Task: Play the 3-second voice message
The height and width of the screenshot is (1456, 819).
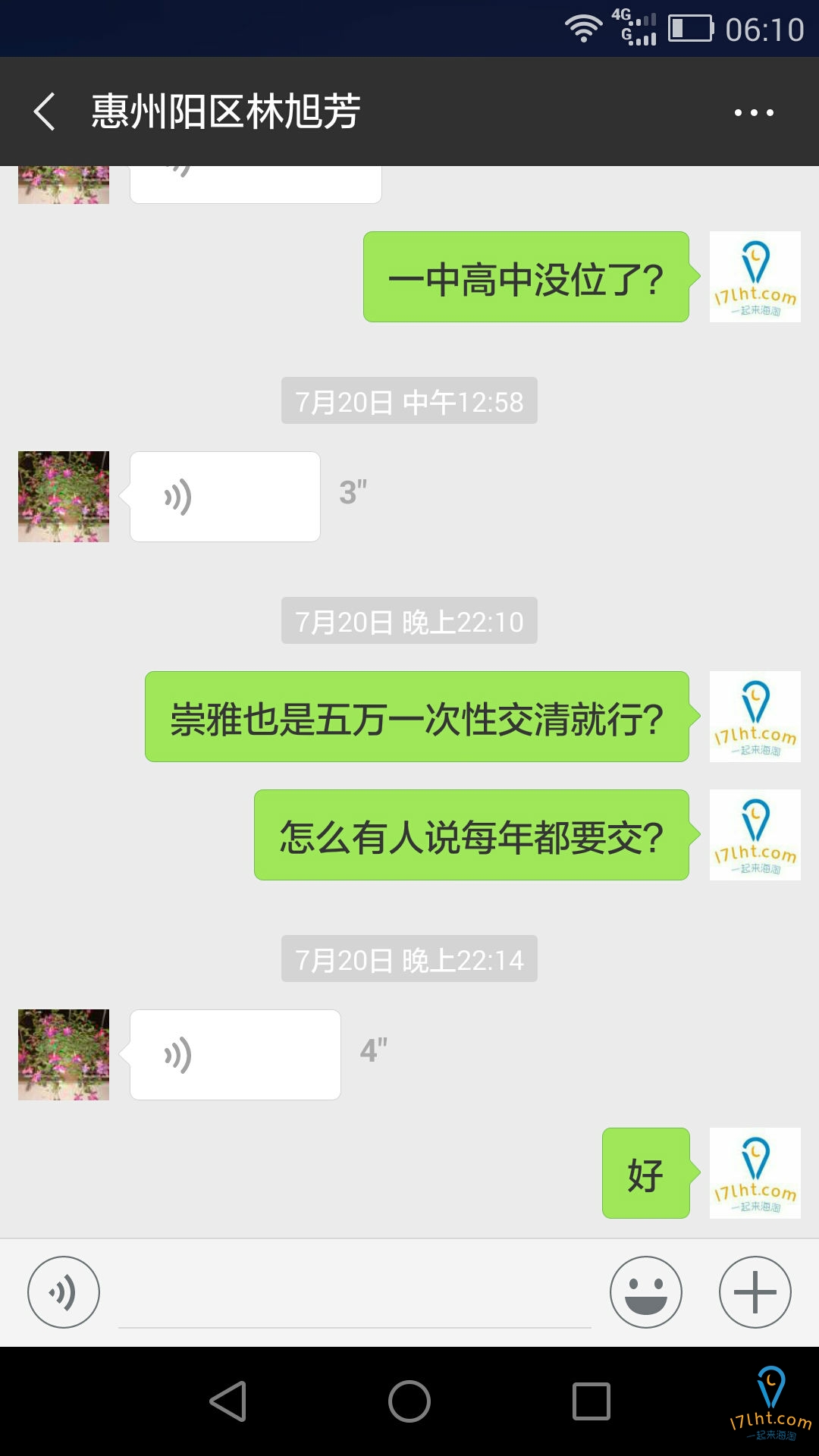Action: pos(224,497)
